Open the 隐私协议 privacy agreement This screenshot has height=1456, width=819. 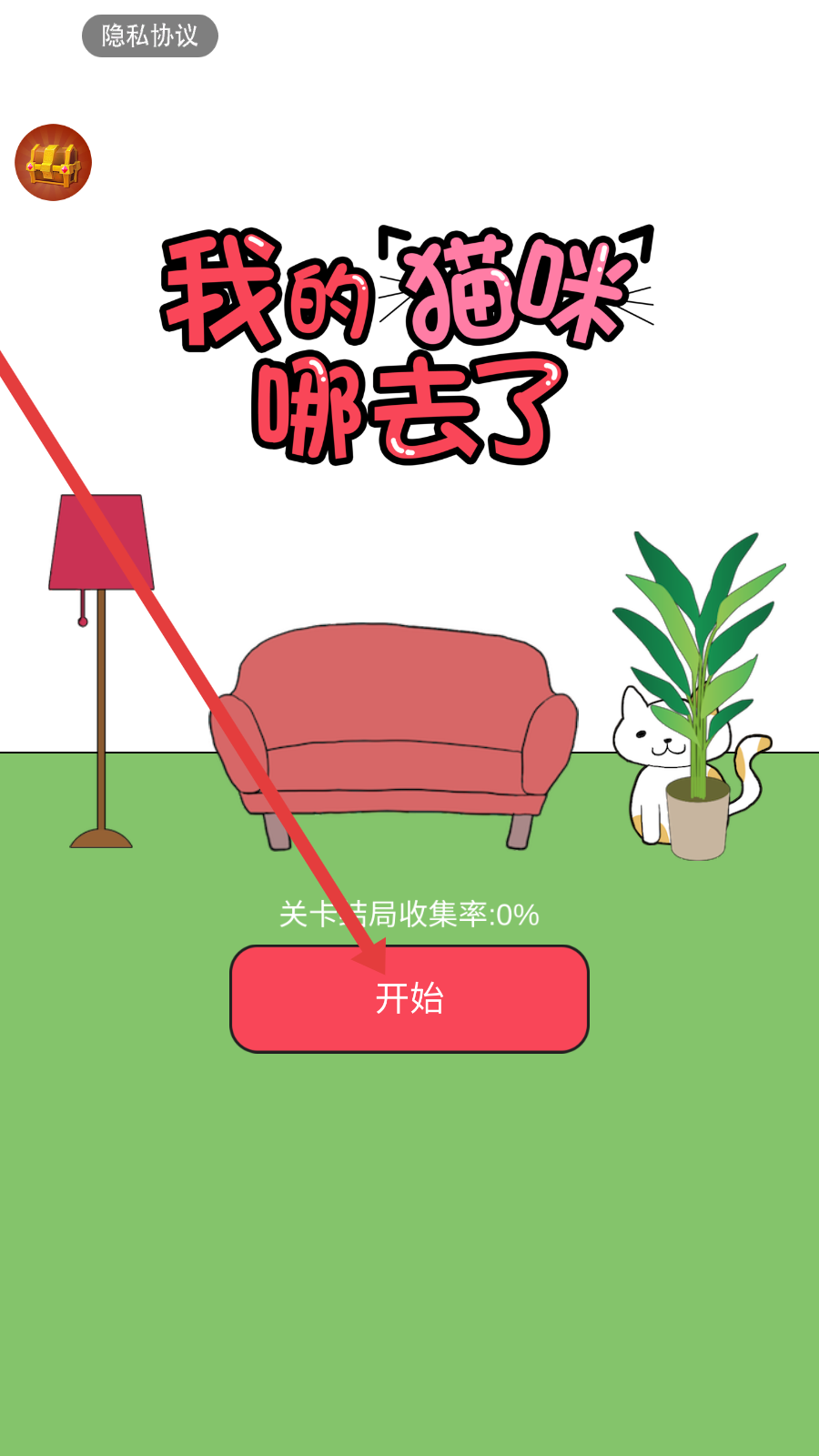(x=150, y=36)
